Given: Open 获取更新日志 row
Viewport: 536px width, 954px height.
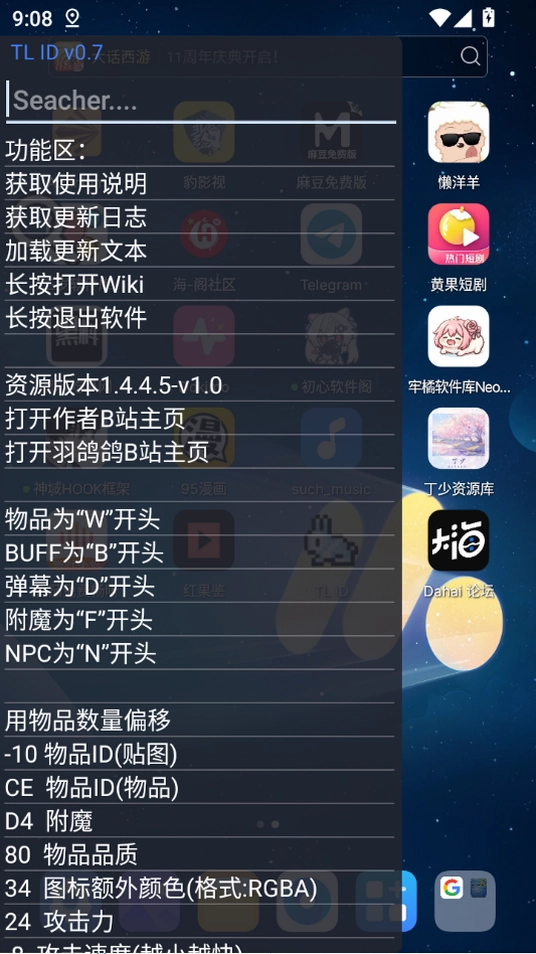Looking at the screenshot, I should 200,217.
